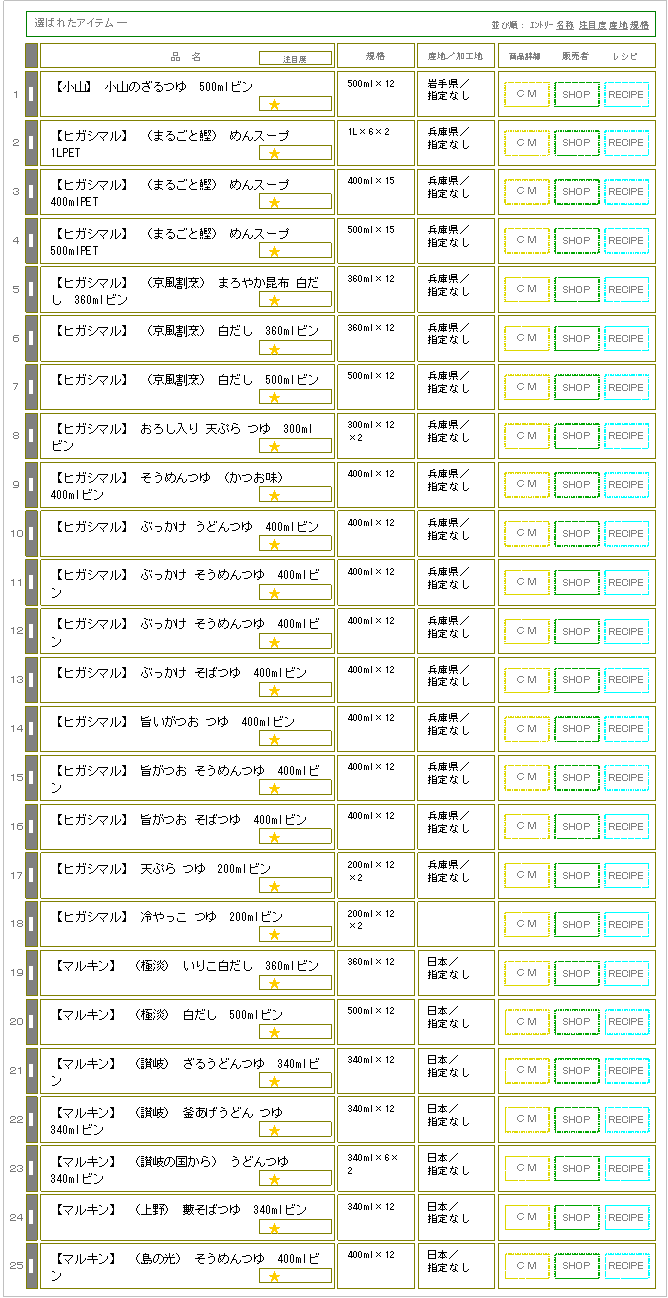This screenshot has height=1298, width=668.
Task: Sort the list by 名称
Action: (565, 24)
